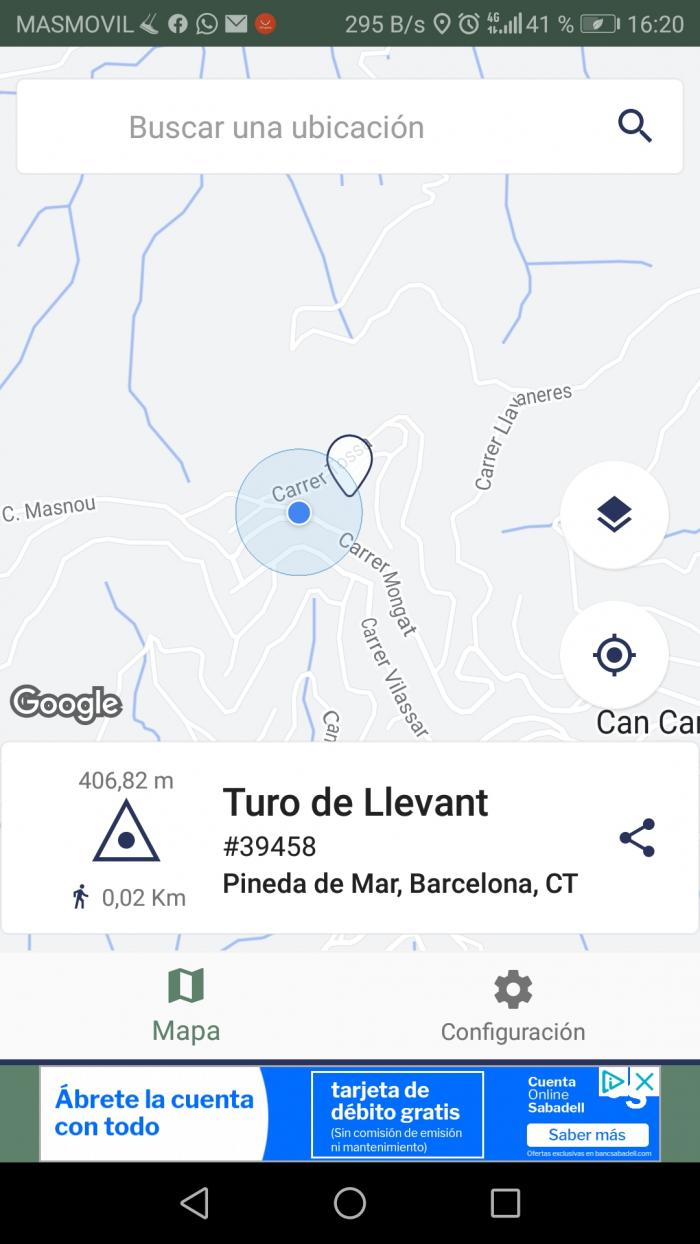Center map on my current location

pyautogui.click(x=614, y=655)
